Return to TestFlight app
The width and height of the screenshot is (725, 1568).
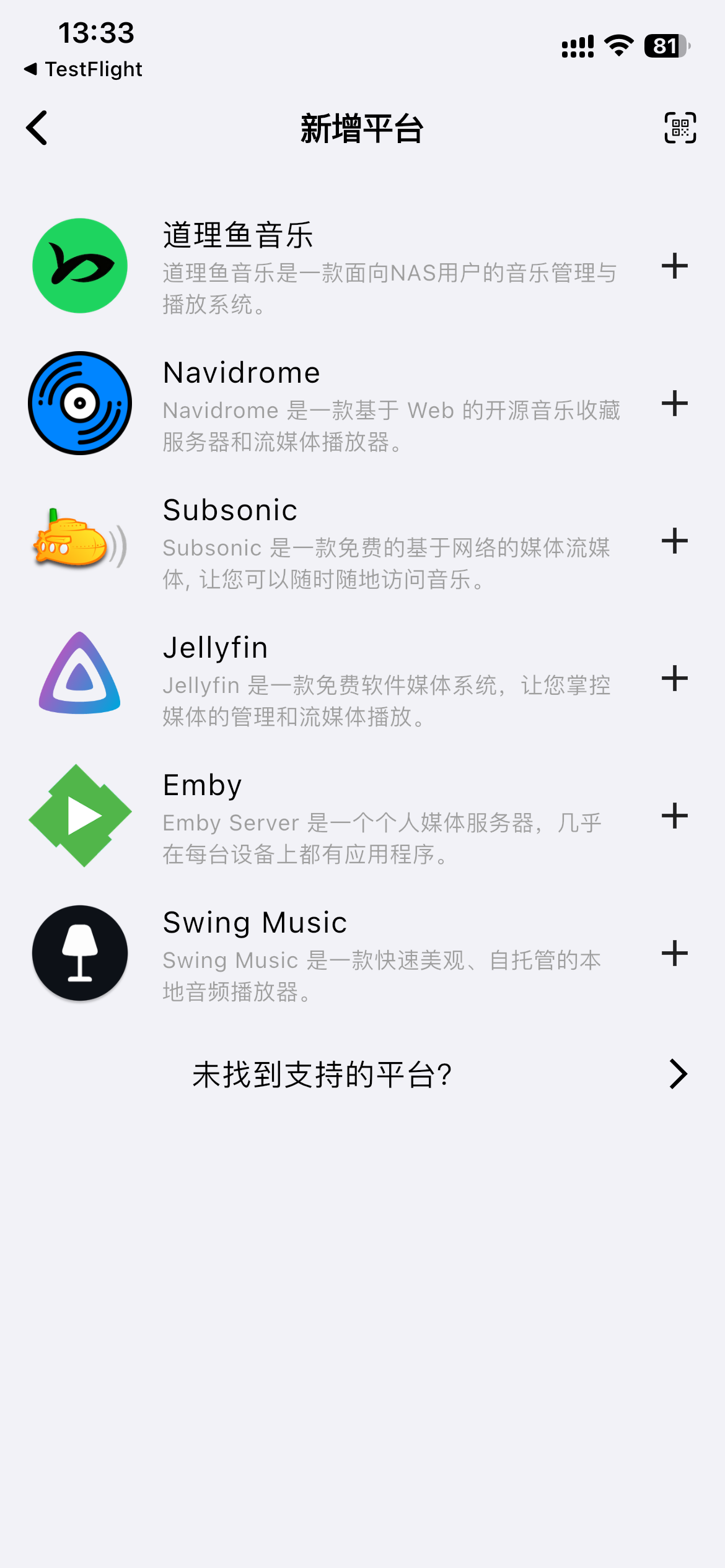84,69
